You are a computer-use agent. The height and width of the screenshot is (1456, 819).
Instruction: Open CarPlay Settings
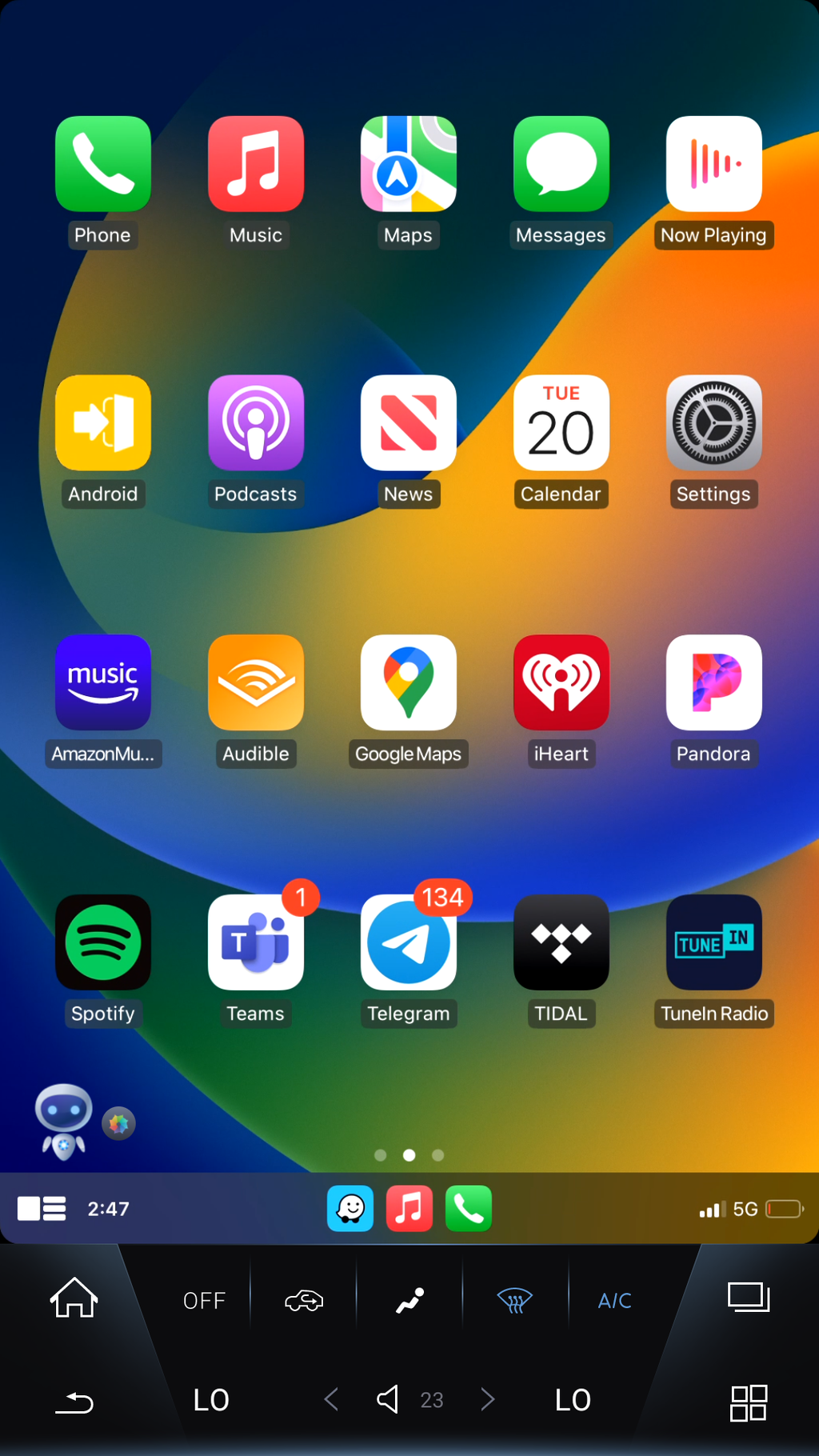[713, 423]
